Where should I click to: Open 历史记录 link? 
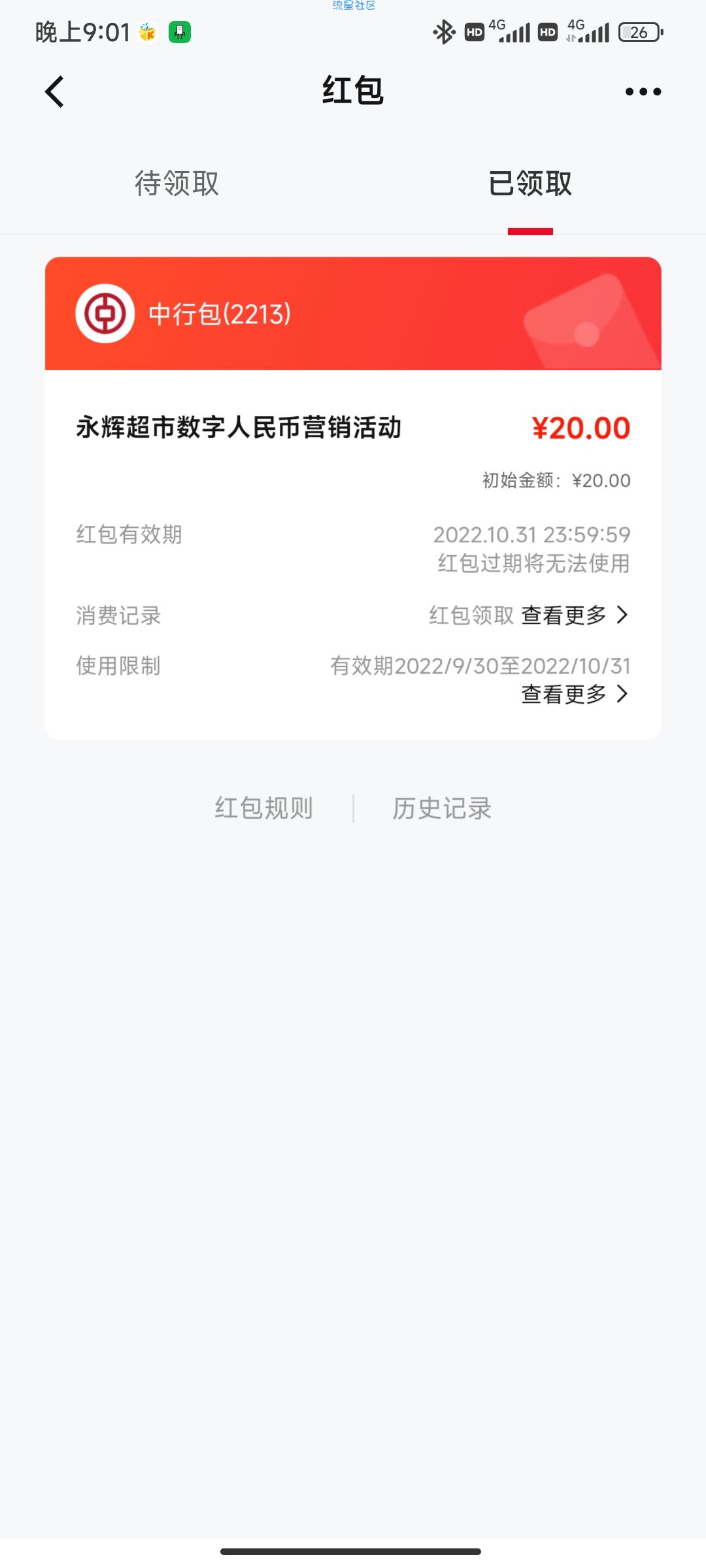coord(442,809)
